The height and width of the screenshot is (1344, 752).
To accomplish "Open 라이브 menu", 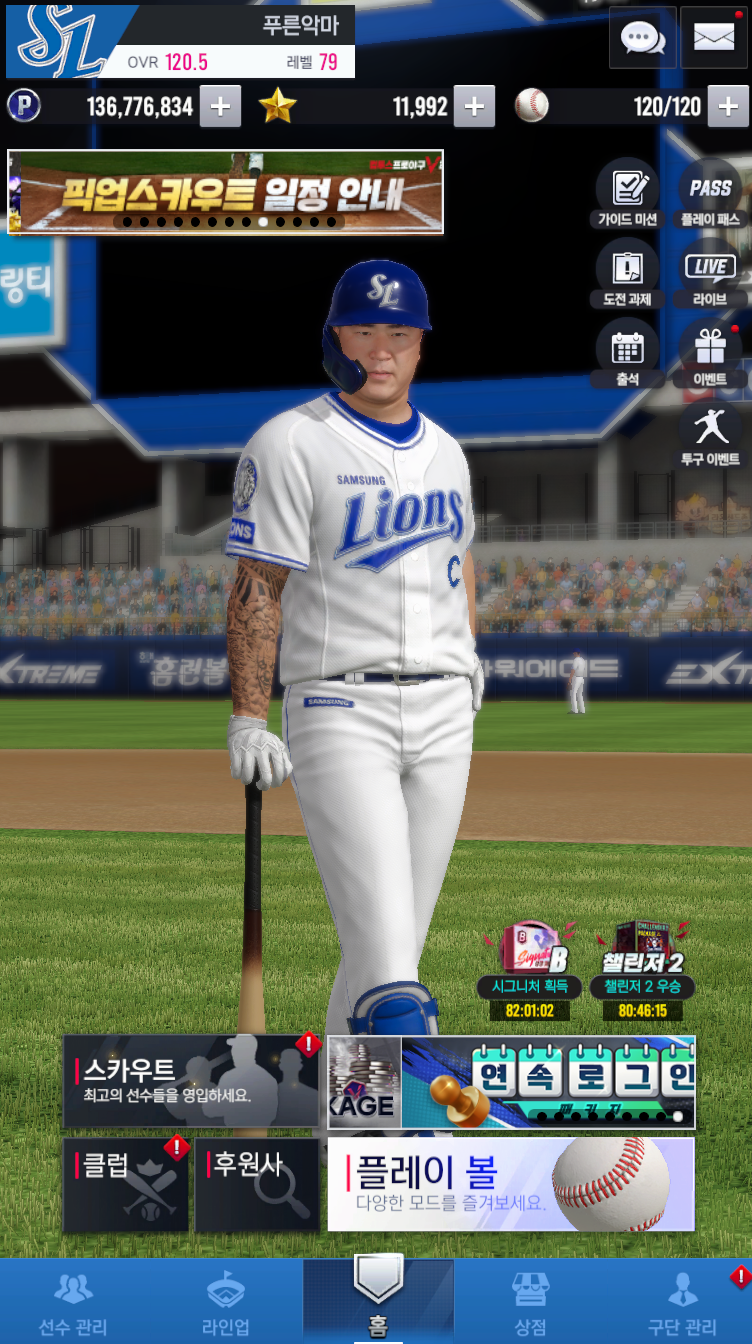I will tap(710, 273).
